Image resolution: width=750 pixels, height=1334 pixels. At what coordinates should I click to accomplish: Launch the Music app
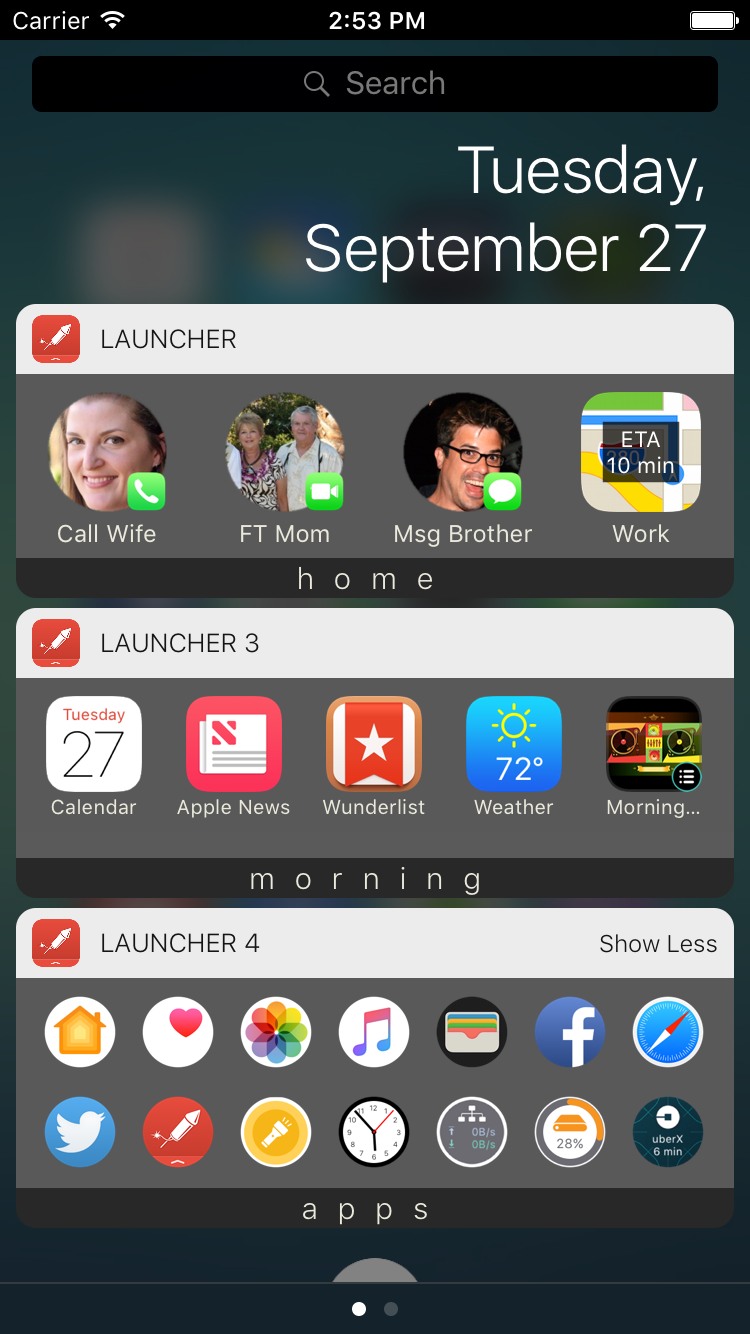pyautogui.click(x=374, y=1032)
